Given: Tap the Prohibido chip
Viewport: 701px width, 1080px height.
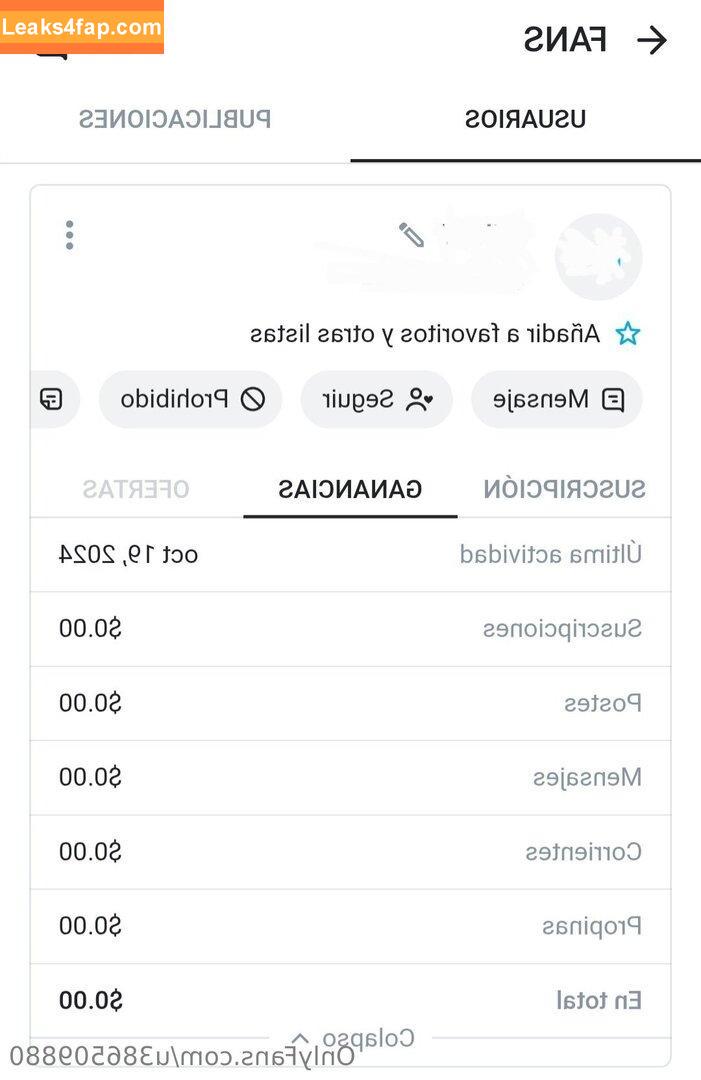Looking at the screenshot, I should (x=191, y=400).
